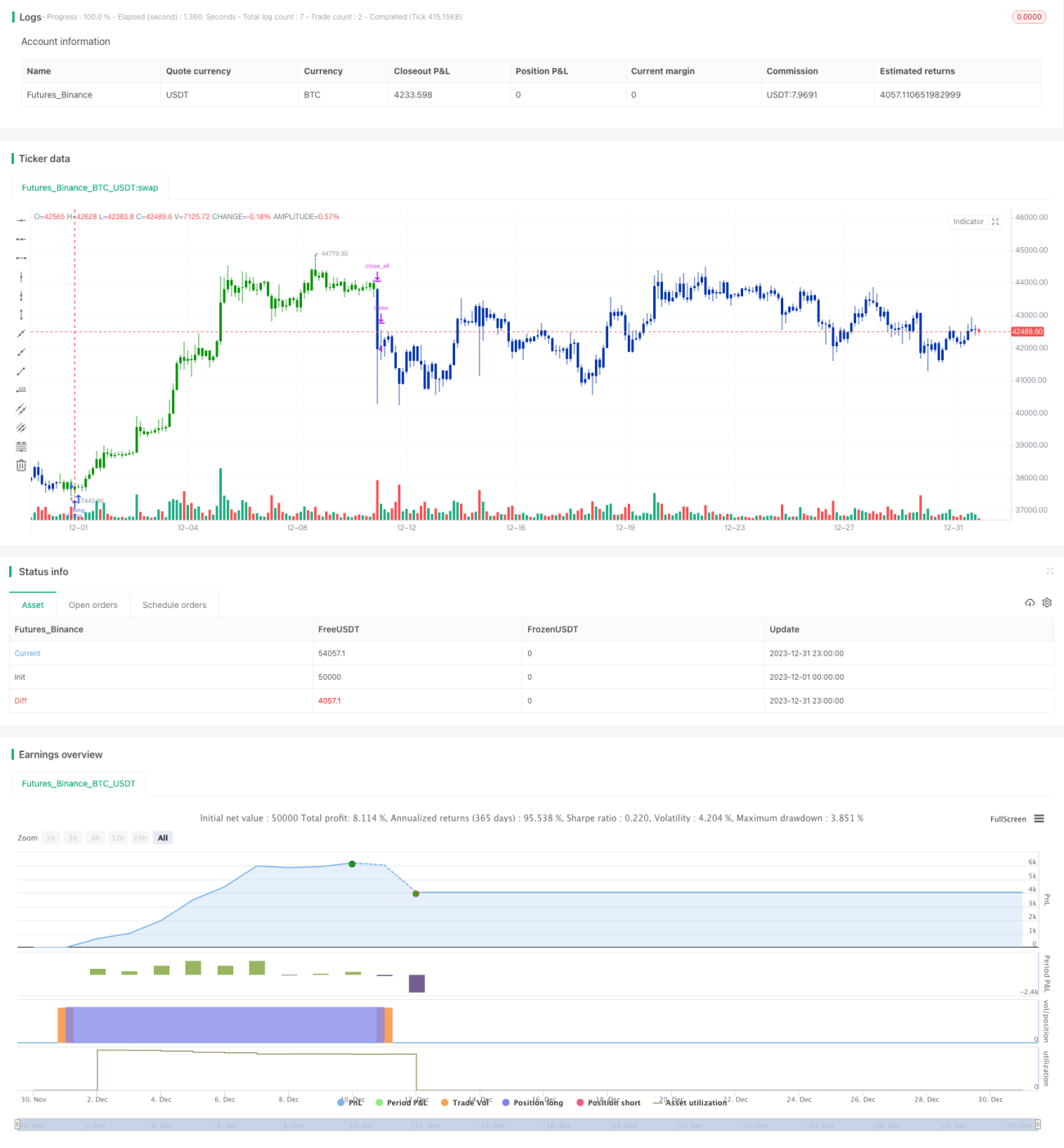Toggle the Position short legend item
The height and width of the screenshot is (1148, 1064).
pyautogui.click(x=609, y=1102)
